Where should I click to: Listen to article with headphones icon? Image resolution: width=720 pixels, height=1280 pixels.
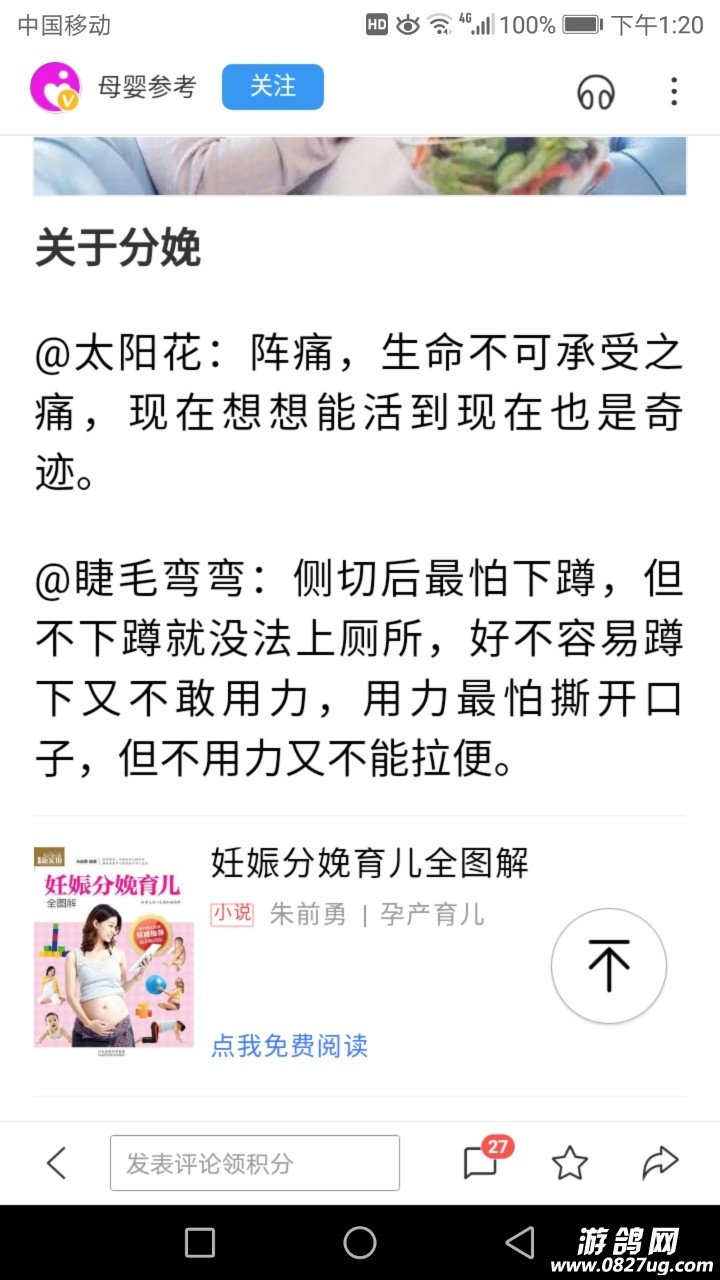point(596,92)
